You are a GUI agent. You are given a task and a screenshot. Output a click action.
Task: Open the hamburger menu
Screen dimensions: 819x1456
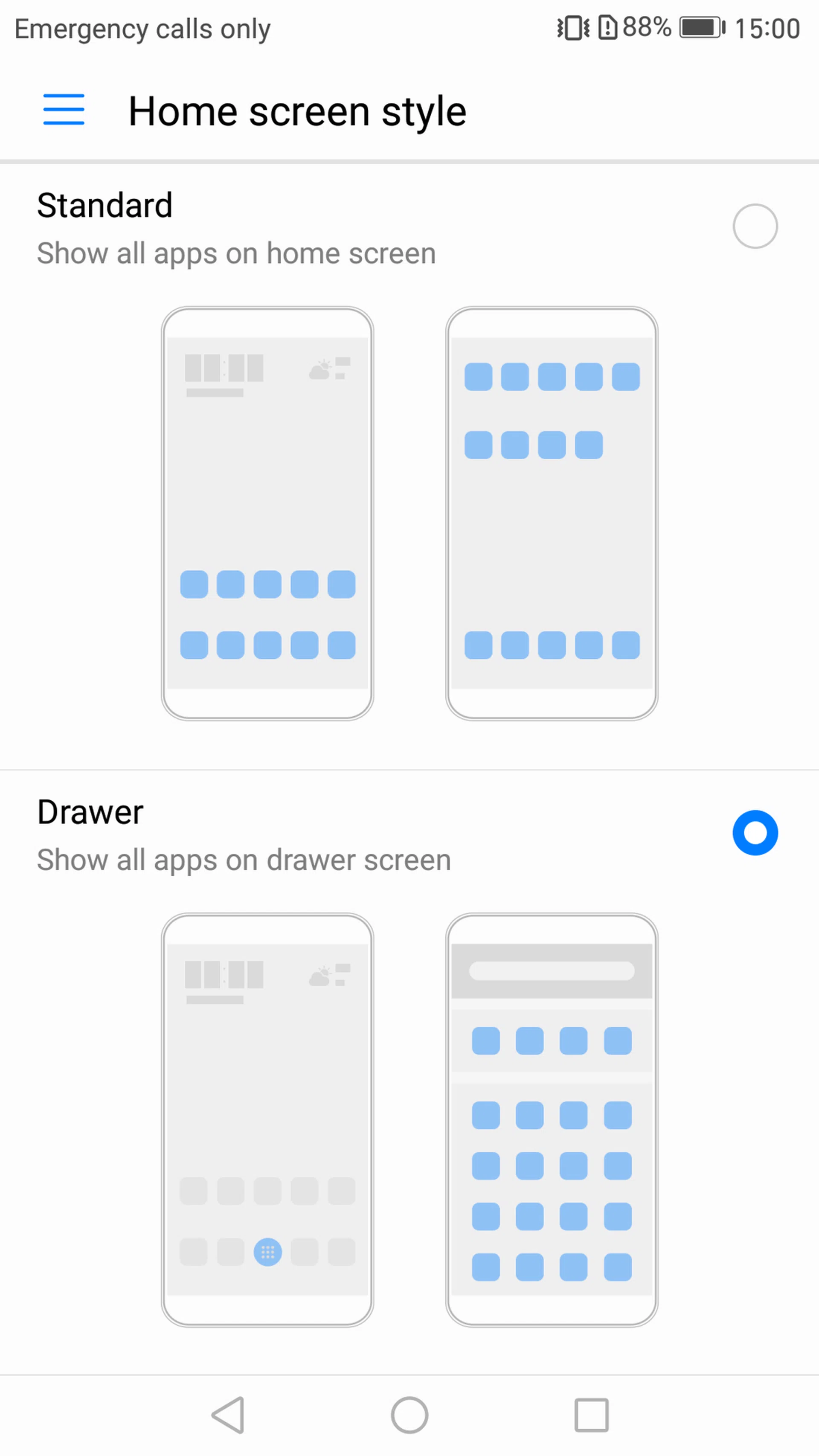64,110
